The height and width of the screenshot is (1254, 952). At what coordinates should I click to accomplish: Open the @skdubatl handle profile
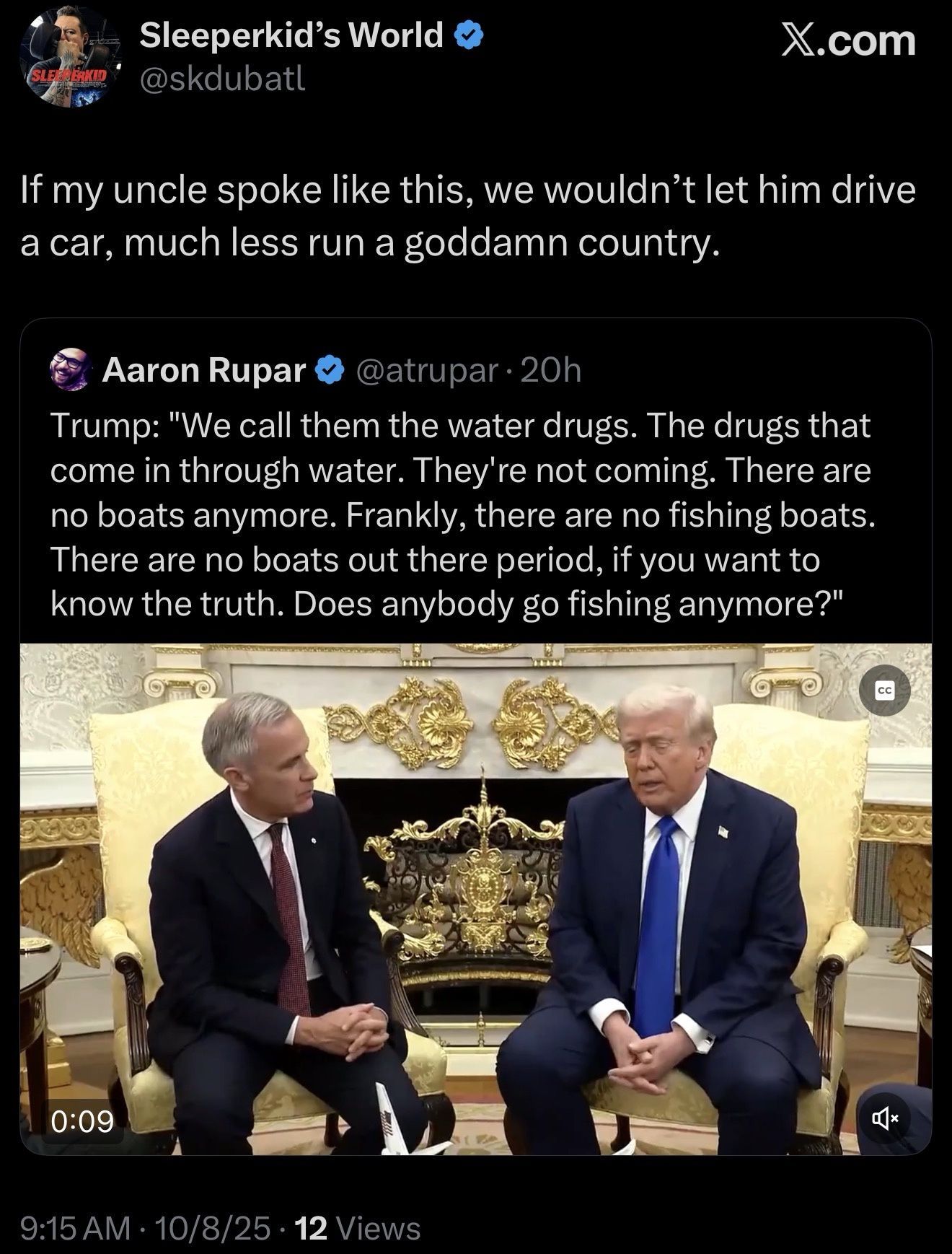[222, 79]
